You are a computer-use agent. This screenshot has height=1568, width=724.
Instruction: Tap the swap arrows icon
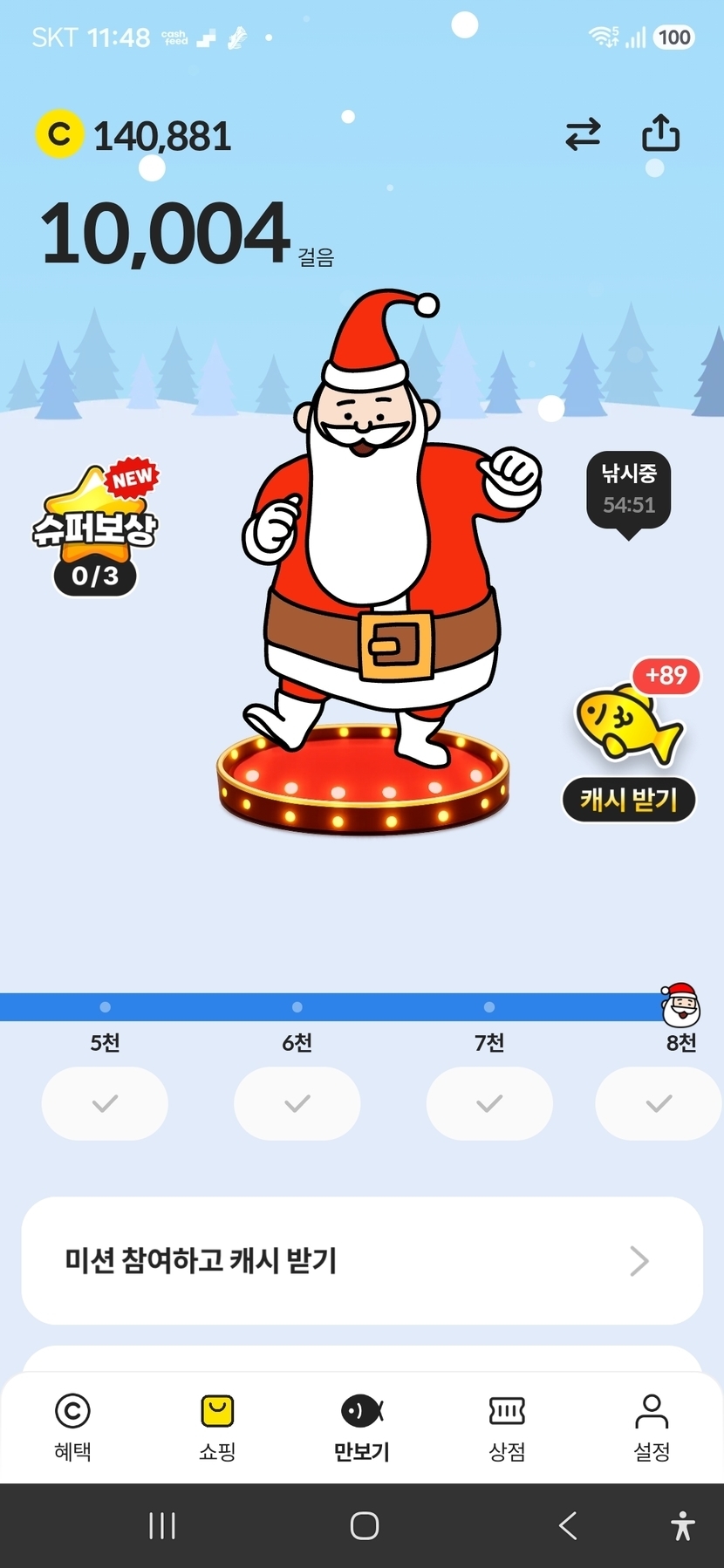pos(583,134)
